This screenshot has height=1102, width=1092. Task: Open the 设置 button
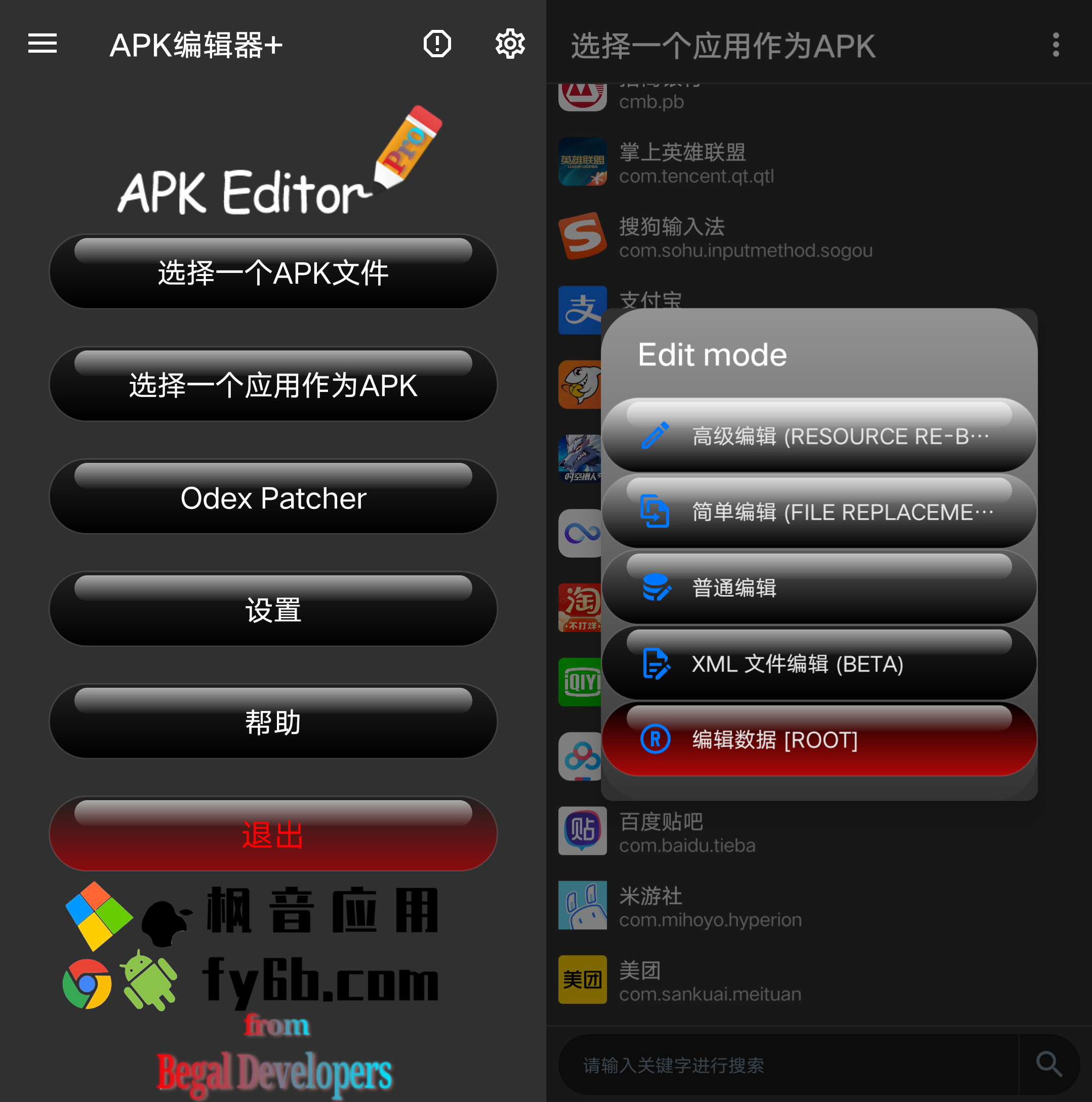pos(273,610)
